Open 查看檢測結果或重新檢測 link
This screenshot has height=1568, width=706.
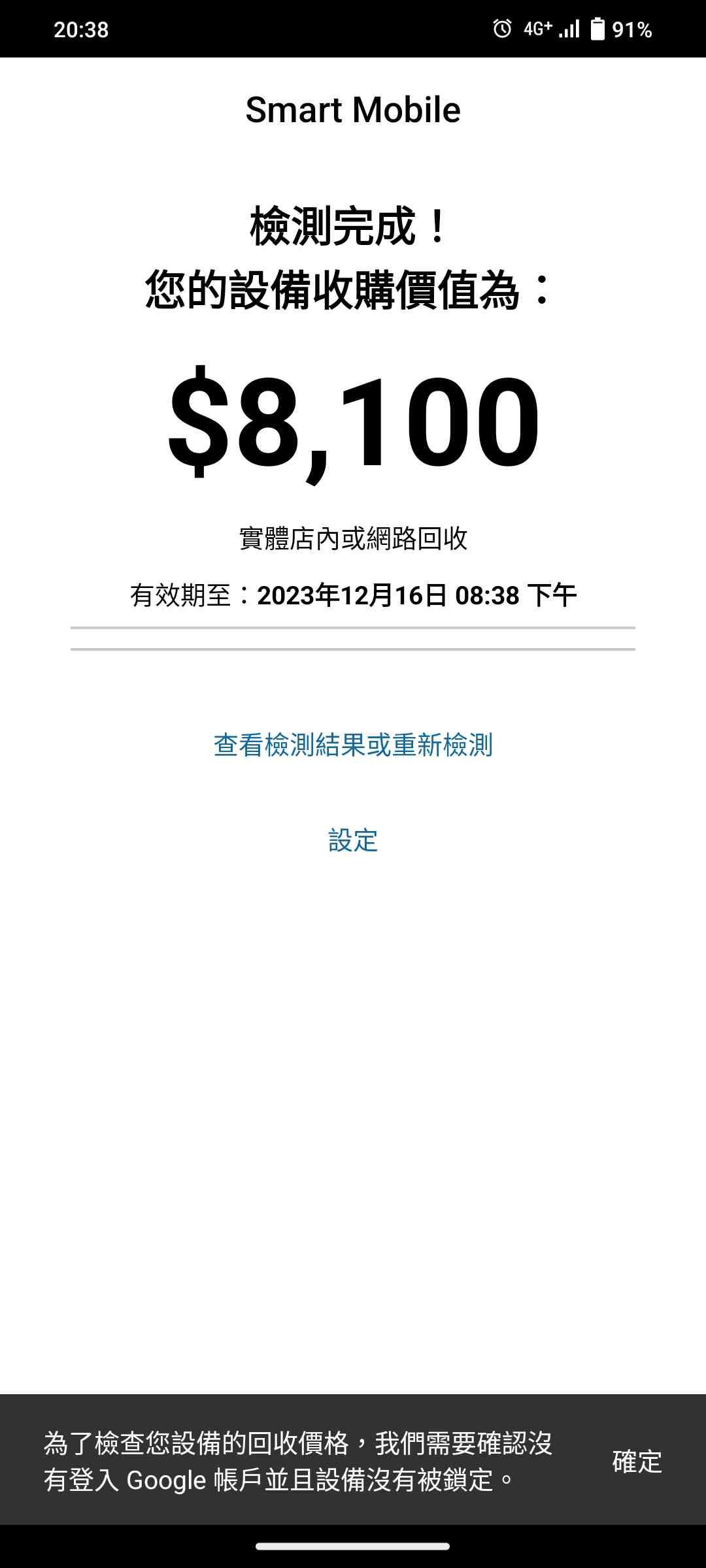[x=353, y=745]
